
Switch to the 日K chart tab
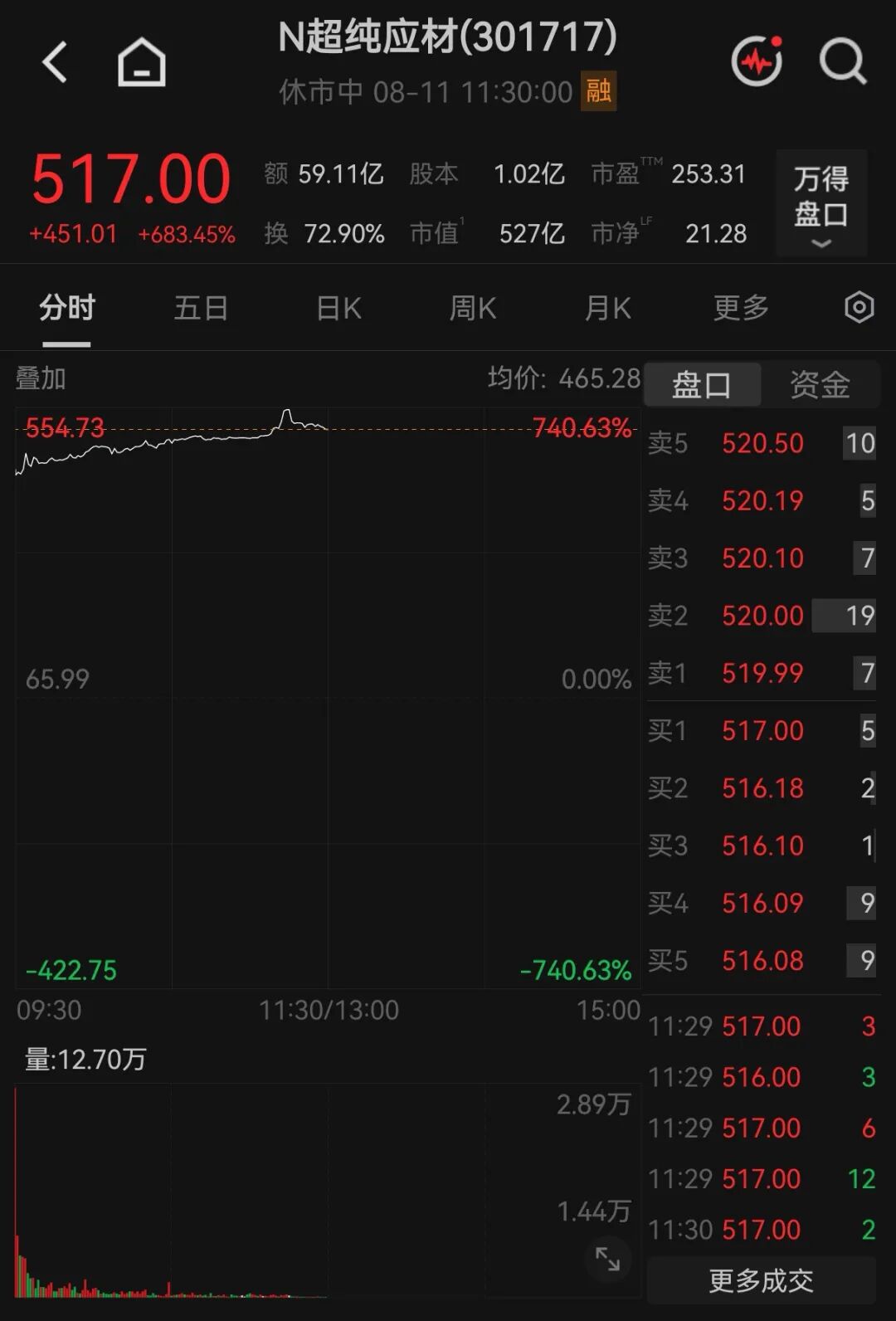pos(338,308)
